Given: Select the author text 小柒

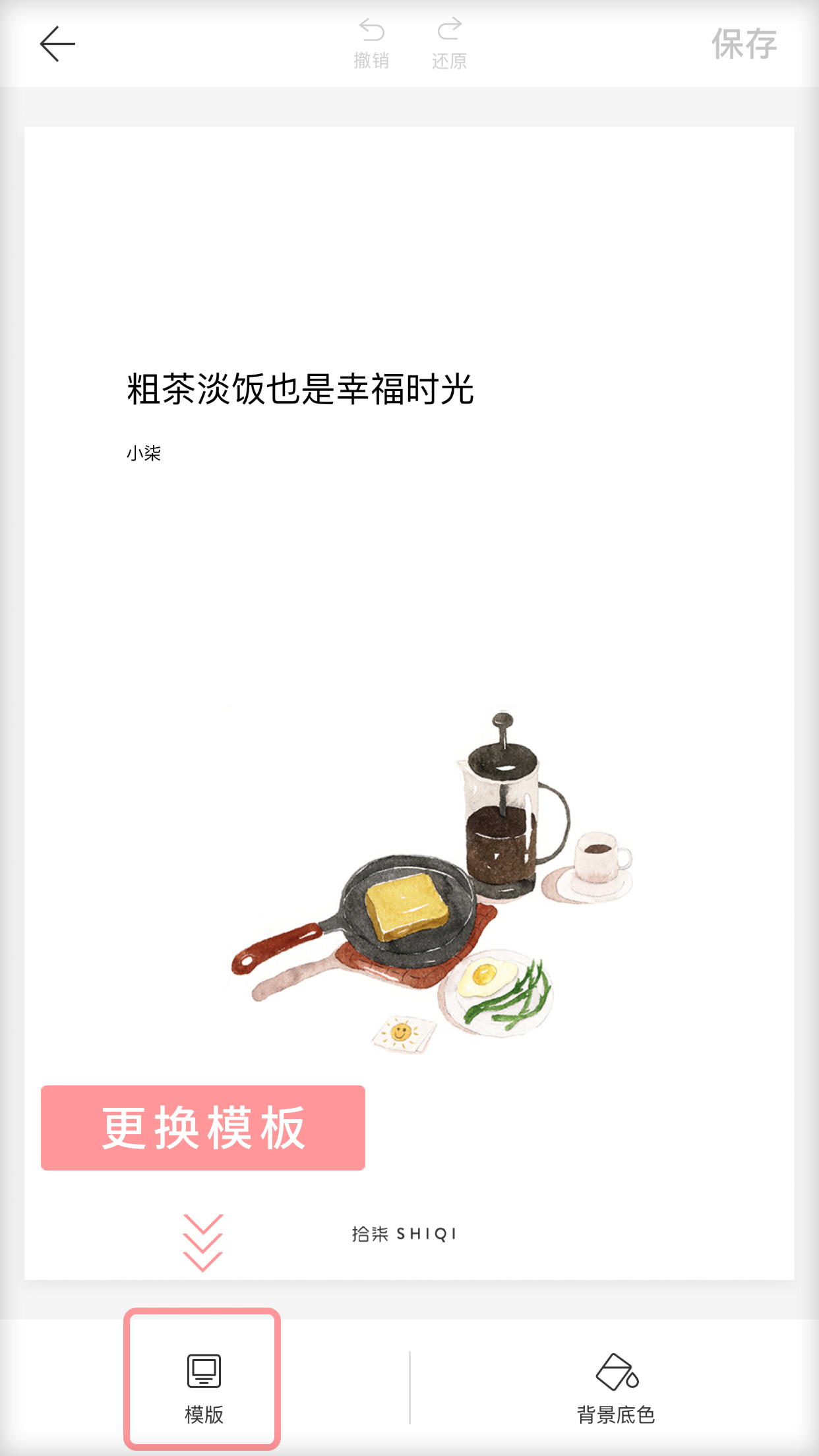Looking at the screenshot, I should pyautogui.click(x=144, y=454).
